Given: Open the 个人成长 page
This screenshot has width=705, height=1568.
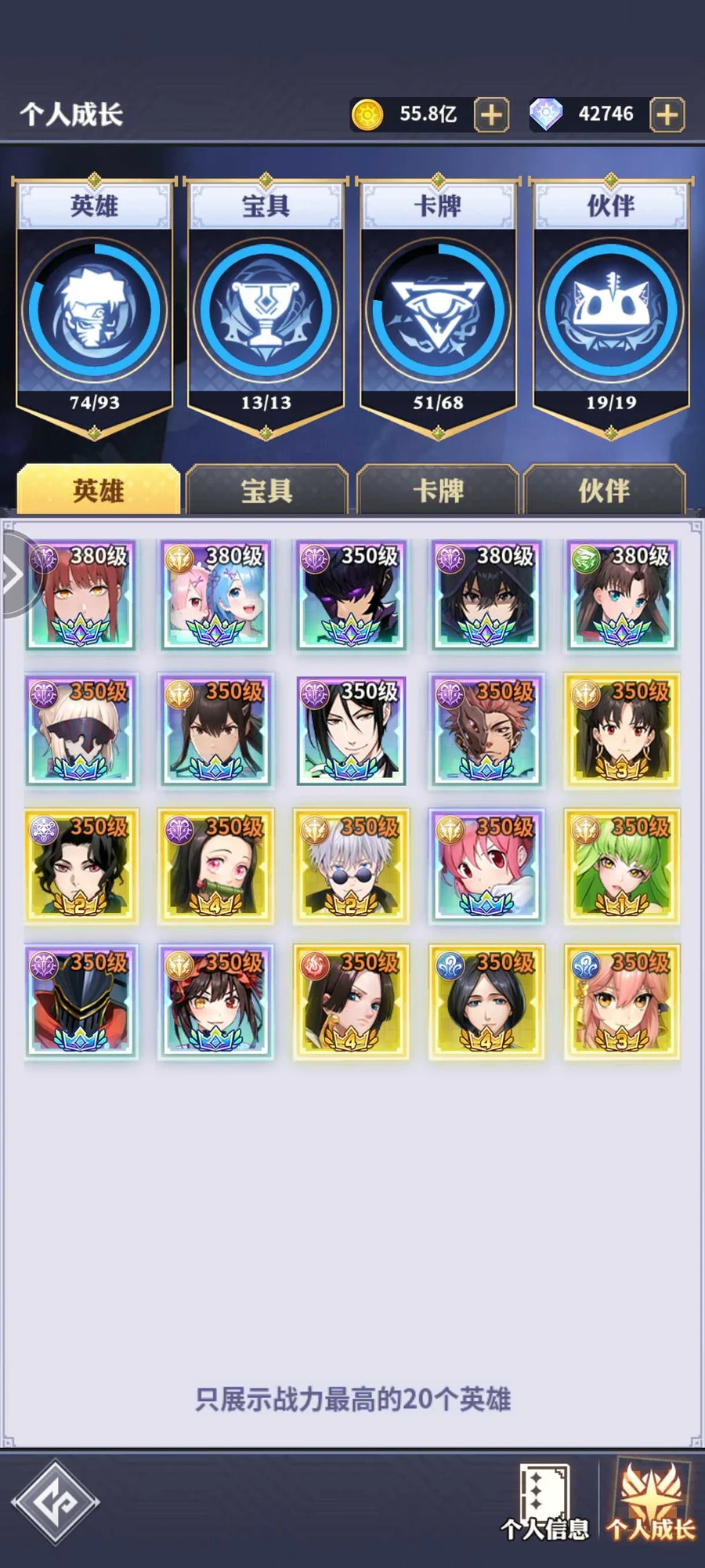Looking at the screenshot, I should click(651, 1505).
